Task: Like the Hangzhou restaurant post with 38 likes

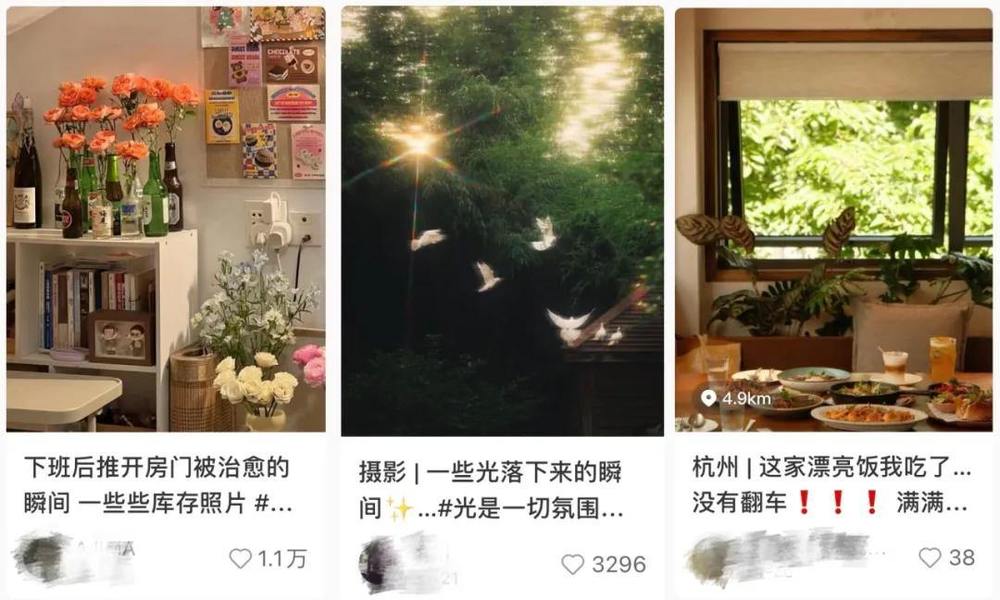Action: point(930,558)
